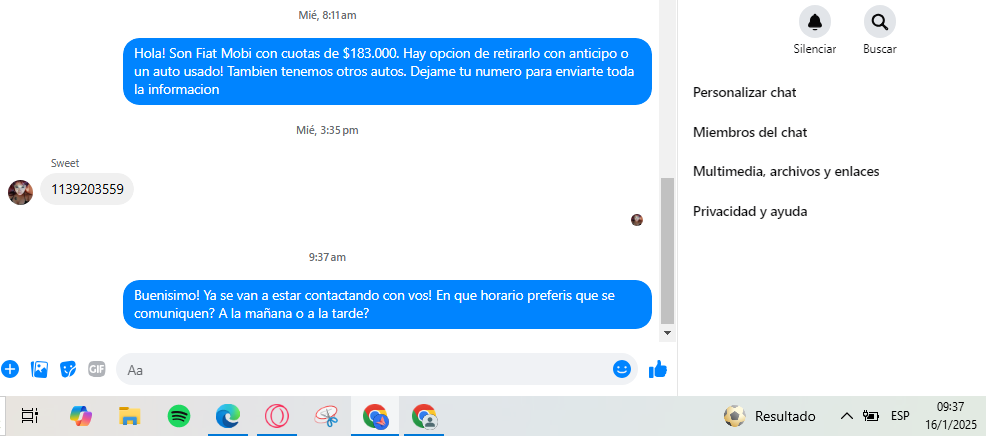Click the scrollbar down arrow
The width and height of the screenshot is (986, 436).
(668, 331)
